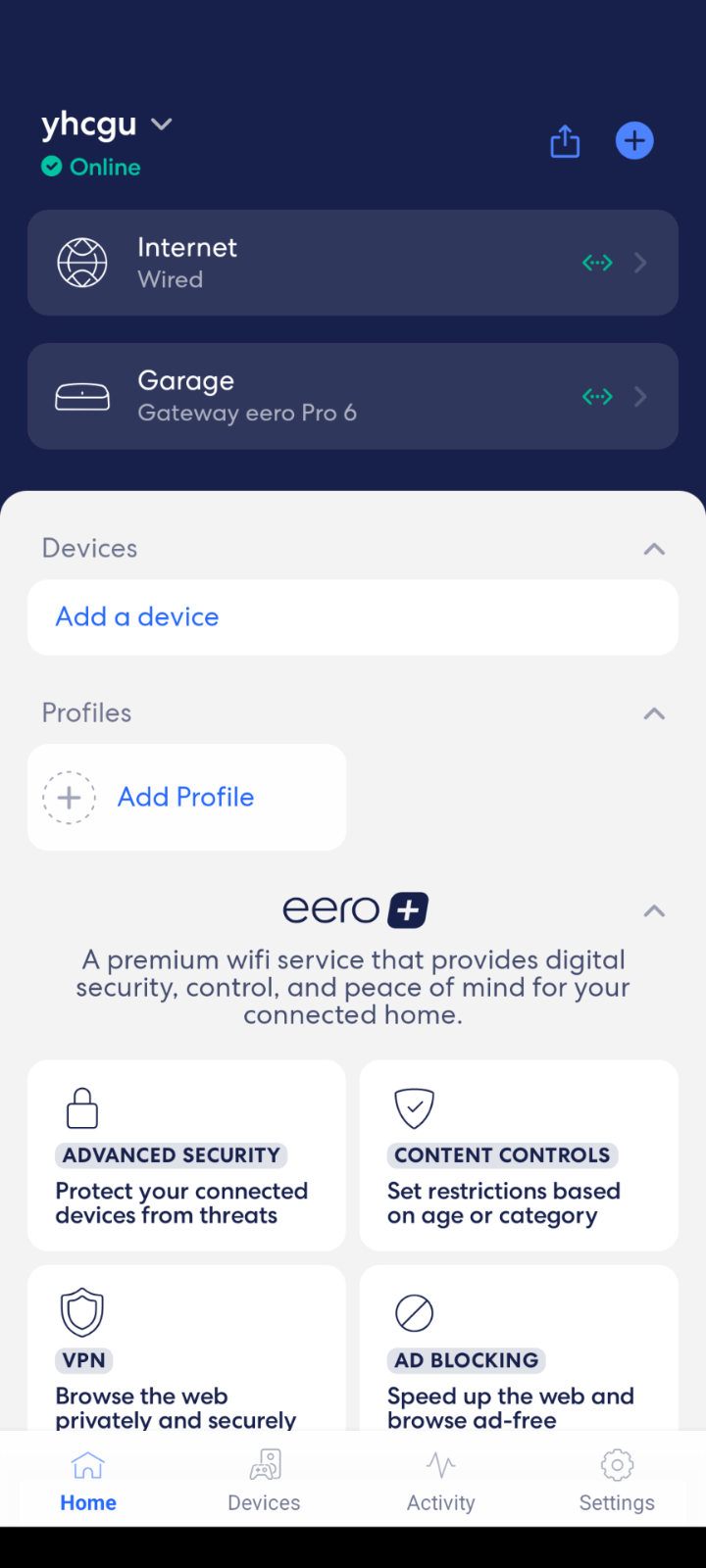
Task: Tap the share icon
Action: point(565,141)
